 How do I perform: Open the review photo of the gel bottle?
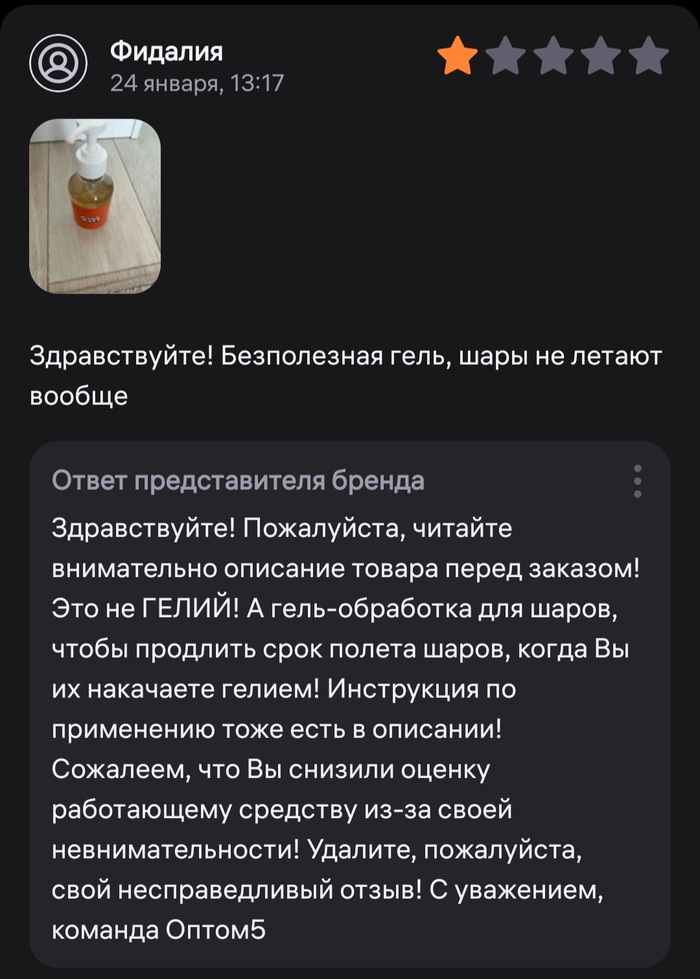95,206
